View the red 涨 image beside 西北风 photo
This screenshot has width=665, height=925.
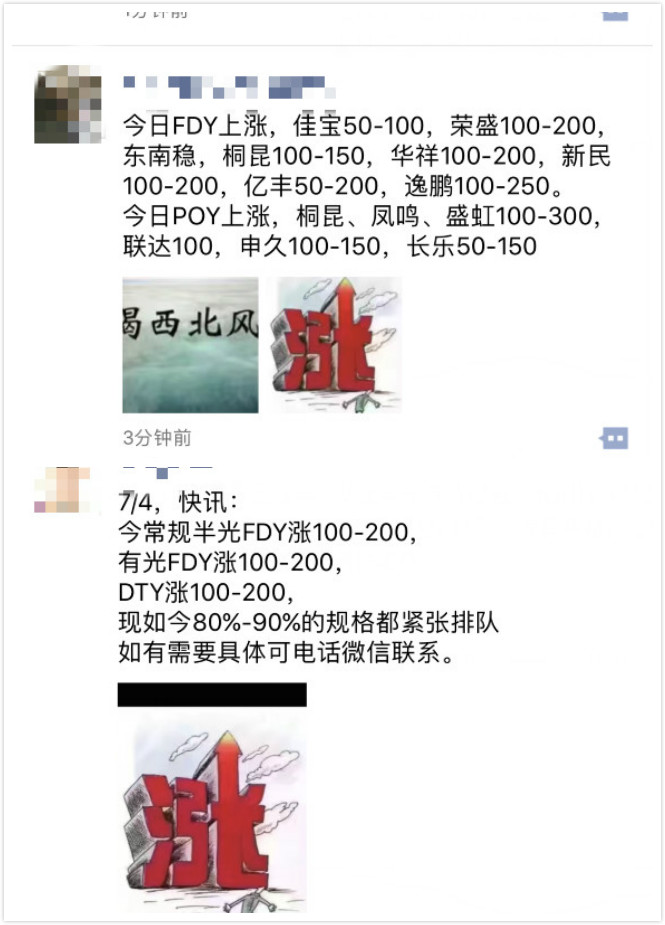pyautogui.click(x=338, y=346)
